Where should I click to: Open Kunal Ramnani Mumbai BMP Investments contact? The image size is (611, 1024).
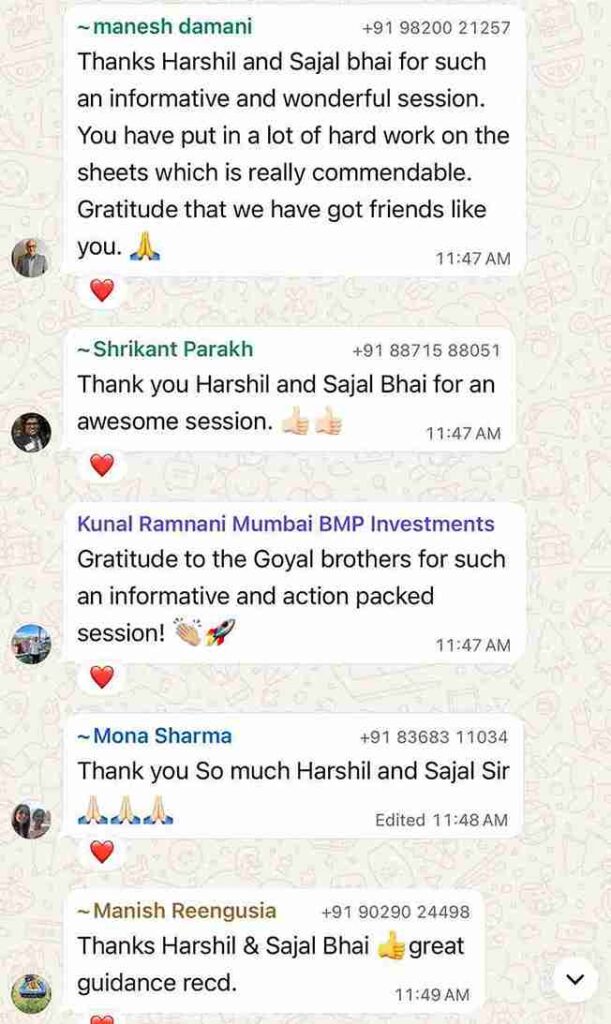(285, 524)
